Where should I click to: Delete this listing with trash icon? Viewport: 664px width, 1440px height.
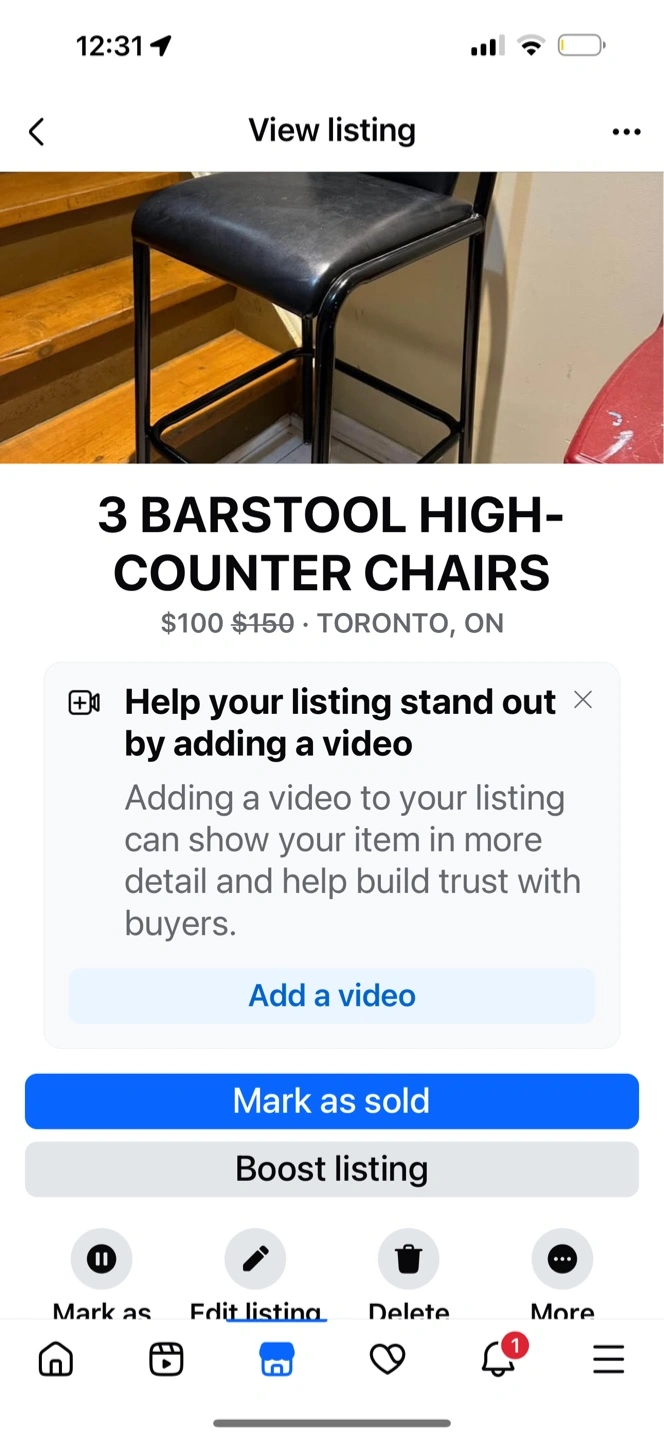pyautogui.click(x=409, y=1259)
